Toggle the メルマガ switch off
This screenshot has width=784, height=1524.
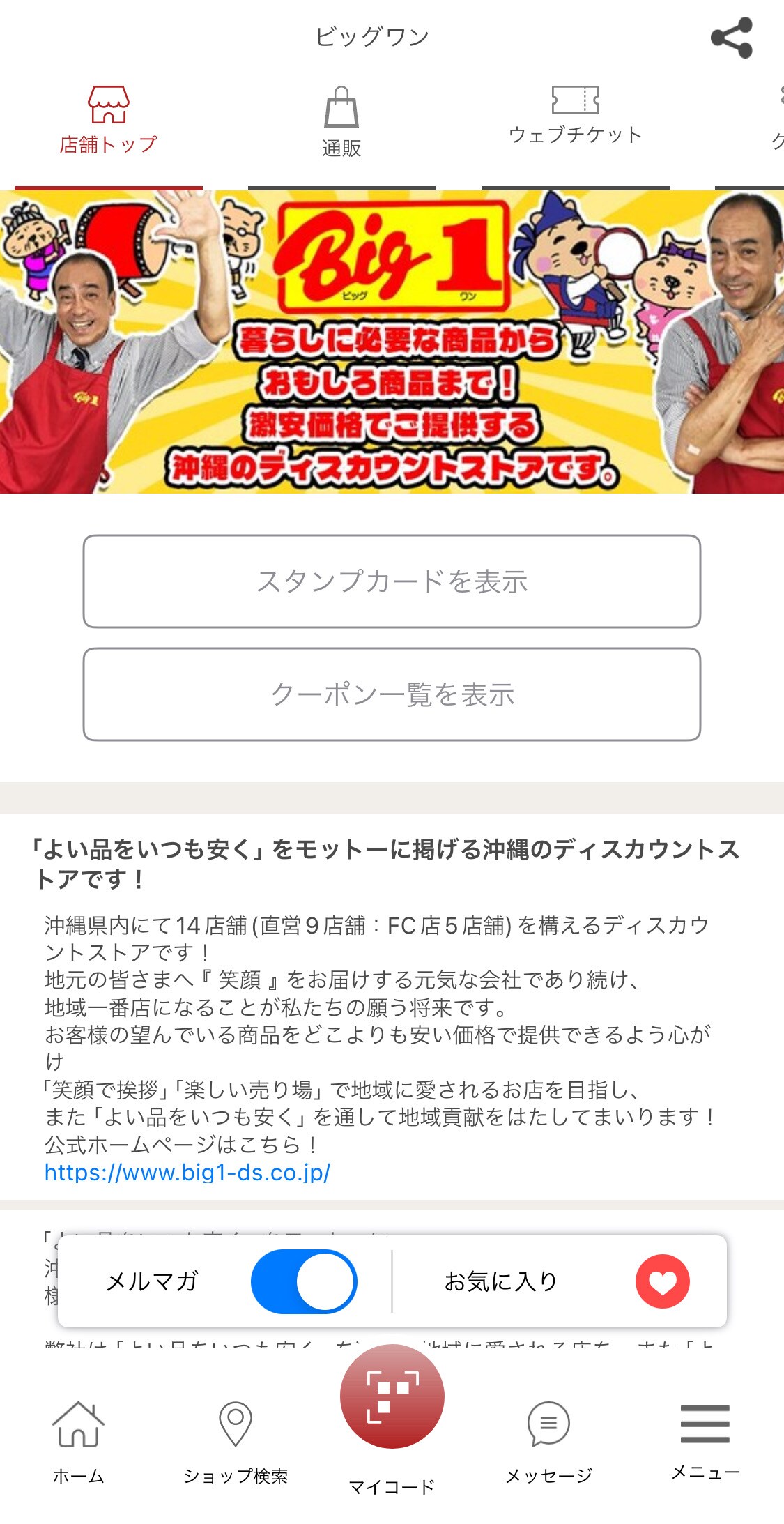(304, 1281)
